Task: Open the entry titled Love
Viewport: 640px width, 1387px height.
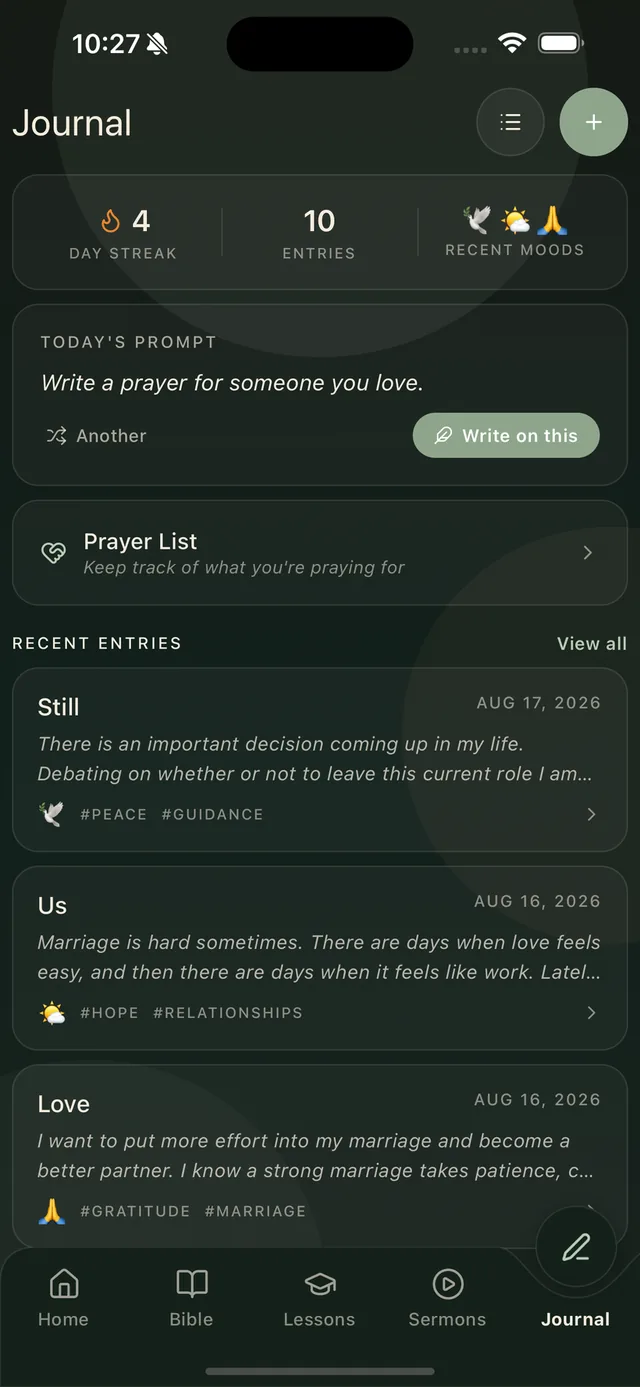Action: (x=320, y=1155)
